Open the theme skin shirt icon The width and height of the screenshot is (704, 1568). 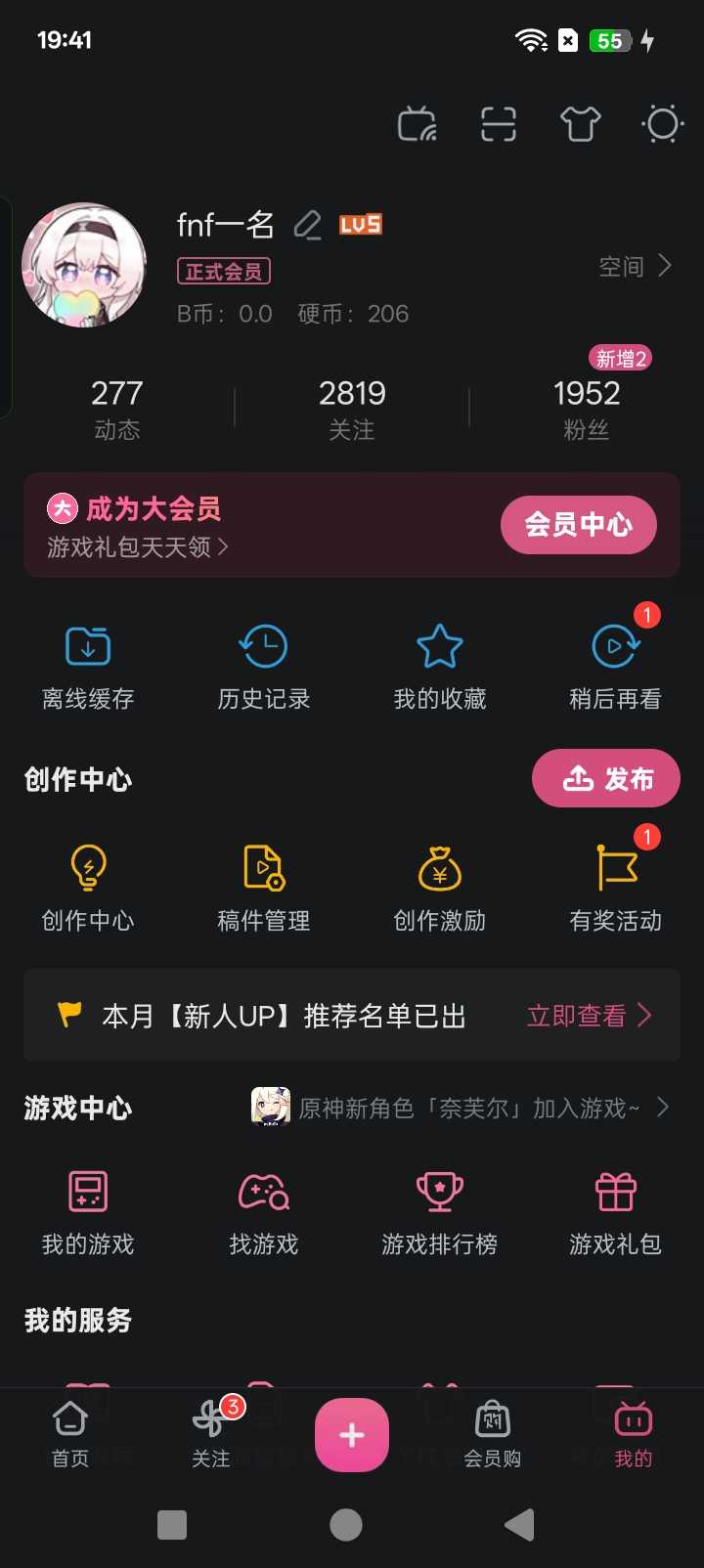point(580,125)
